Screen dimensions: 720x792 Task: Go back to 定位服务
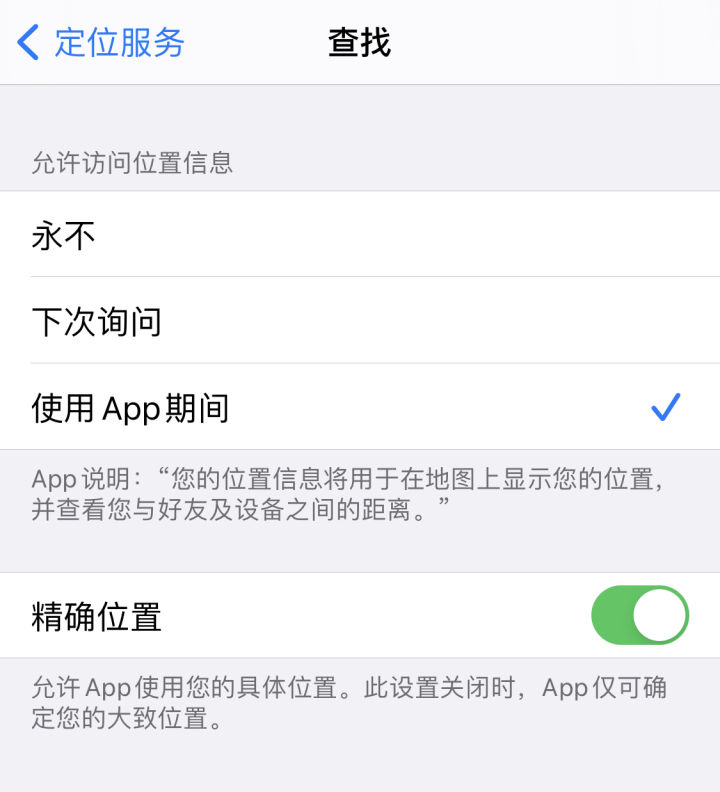101,43
